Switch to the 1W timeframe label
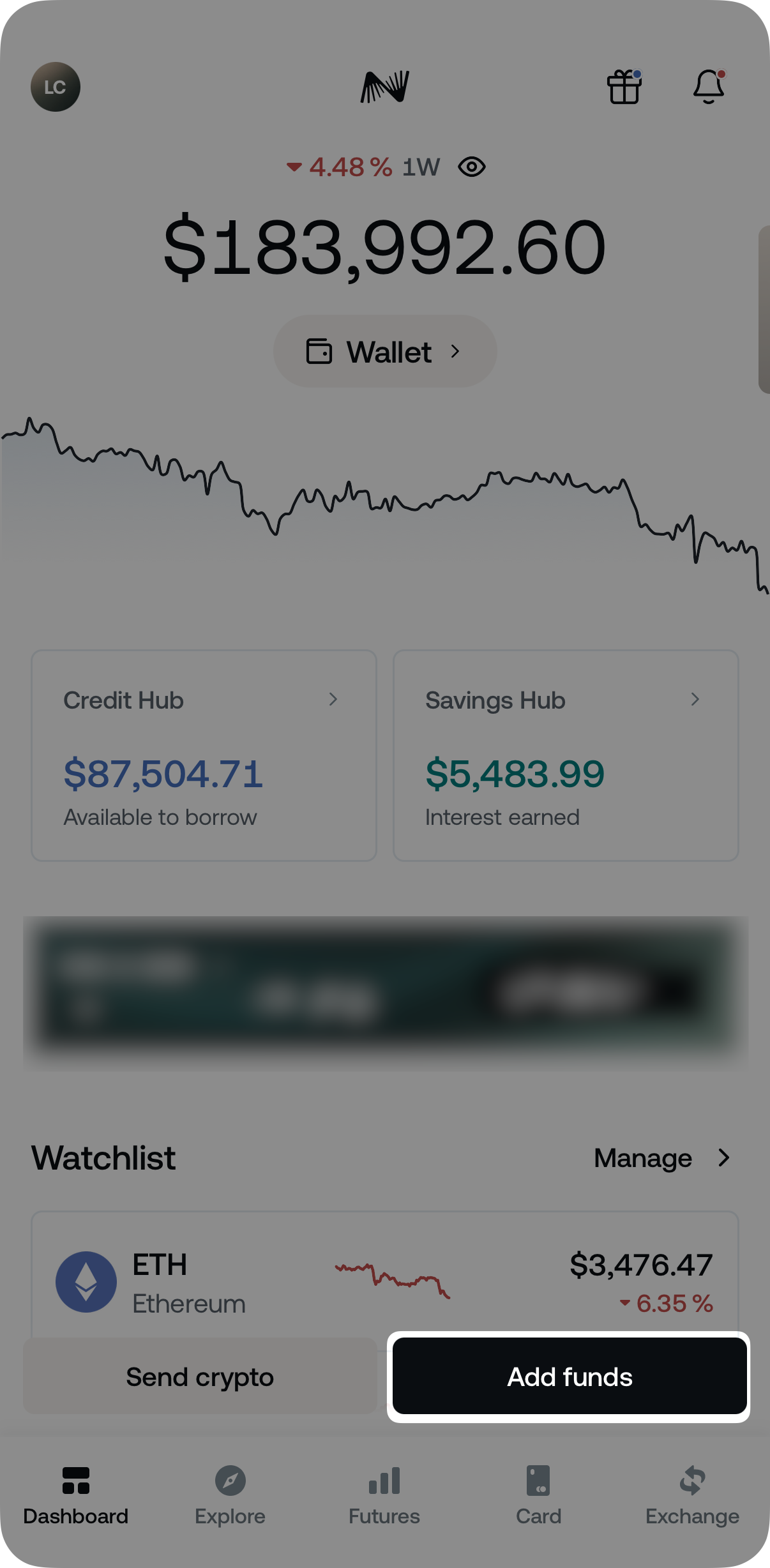Viewport: 770px width, 1568px height. (x=421, y=166)
